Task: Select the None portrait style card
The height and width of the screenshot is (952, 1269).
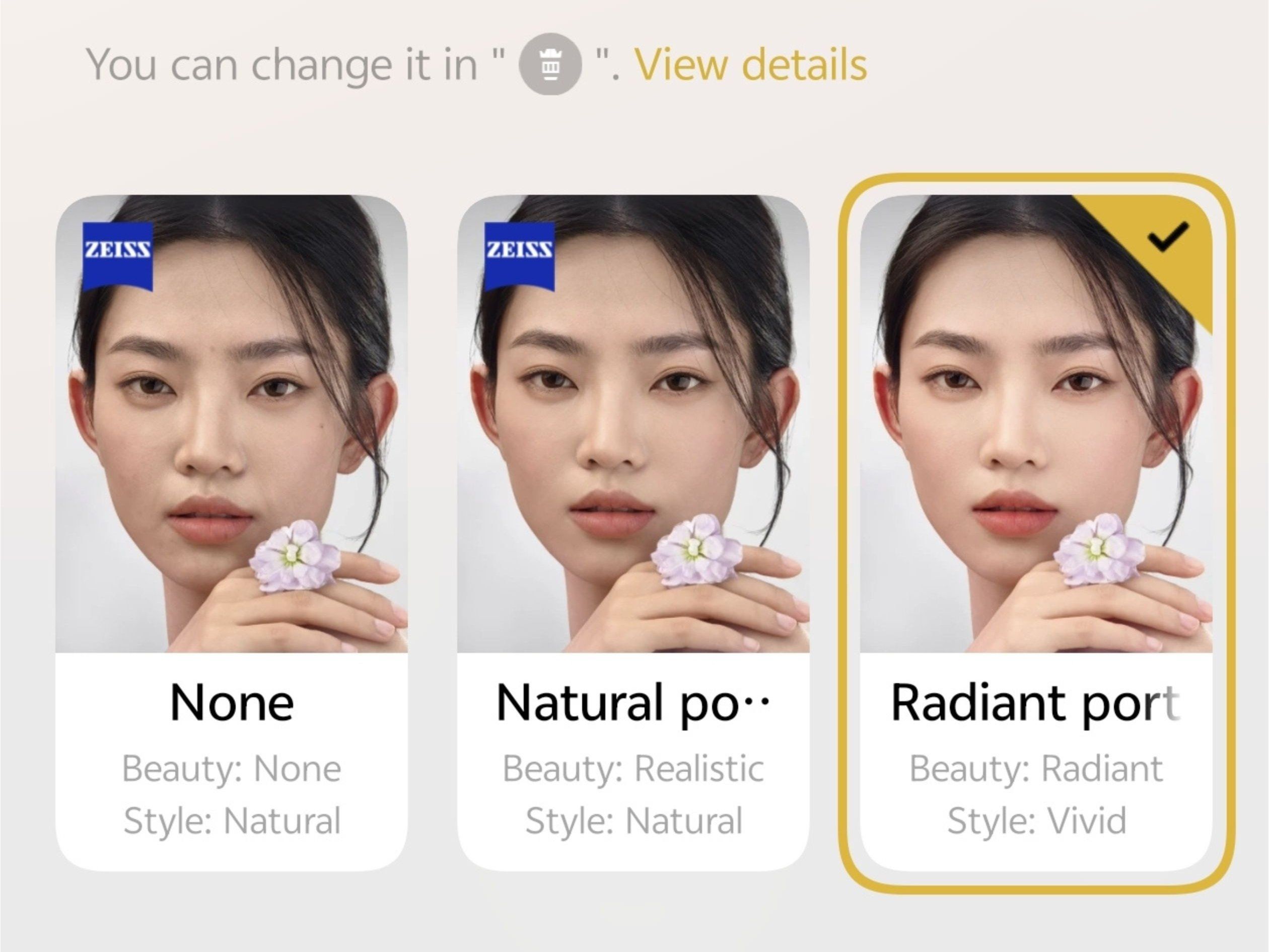Action: point(231,532)
